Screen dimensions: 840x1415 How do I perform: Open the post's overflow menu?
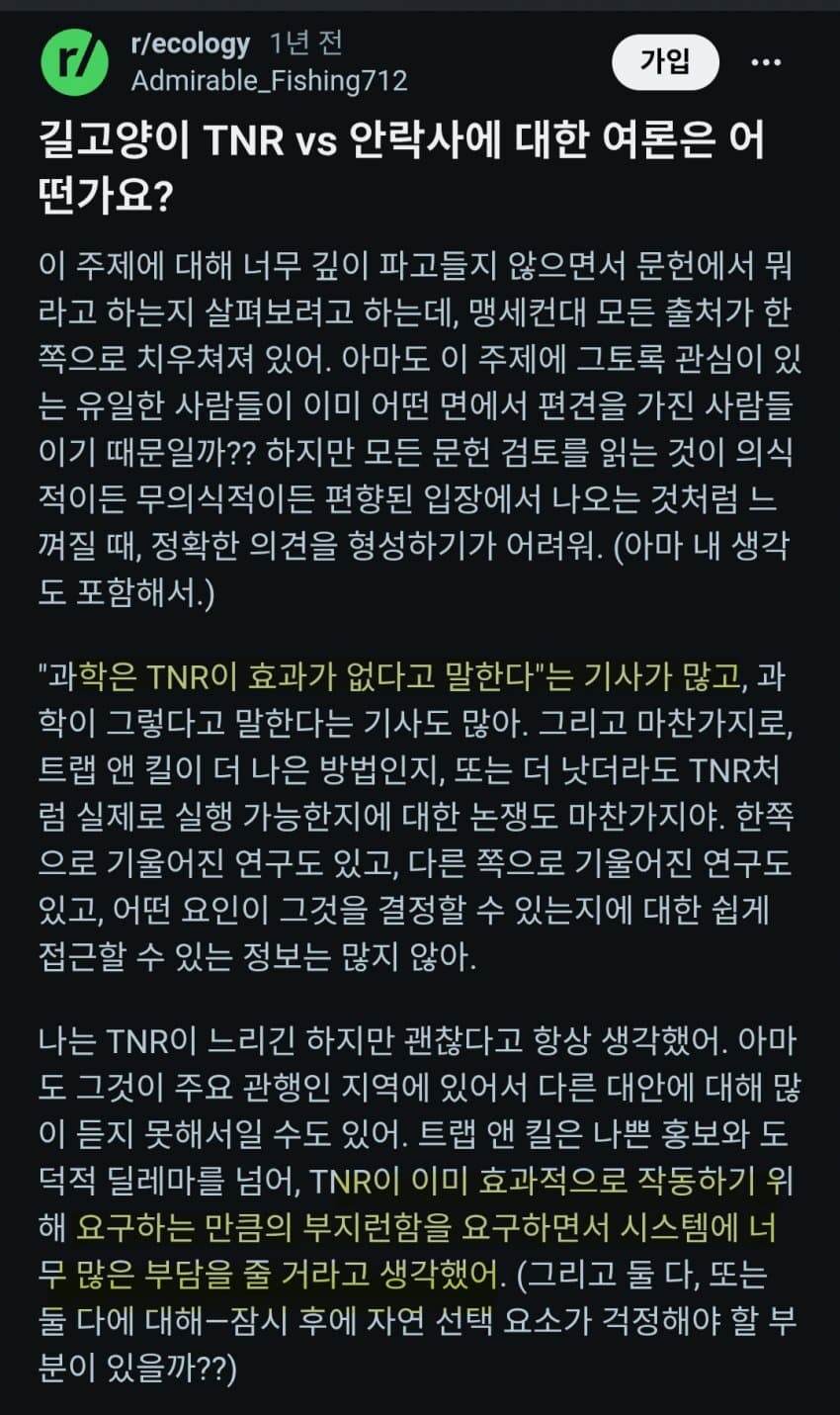(x=766, y=62)
